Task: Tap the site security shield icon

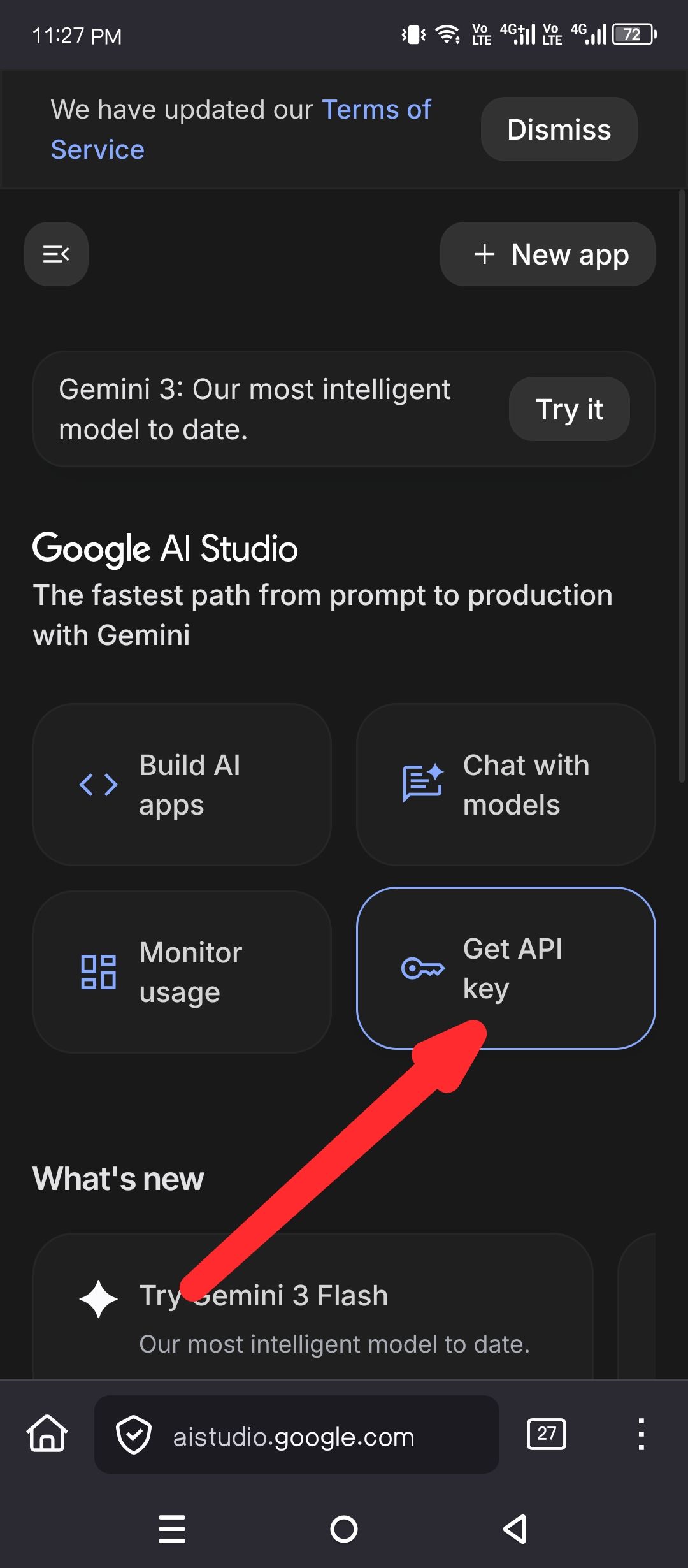Action: (x=133, y=1435)
